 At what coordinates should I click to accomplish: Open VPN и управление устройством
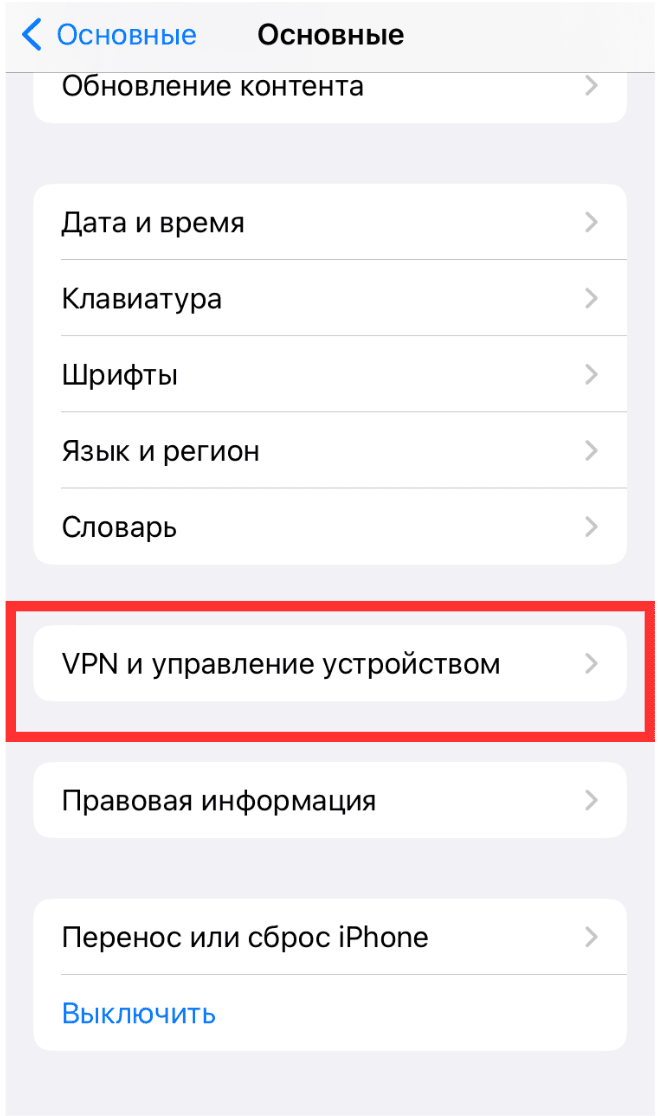click(330, 664)
